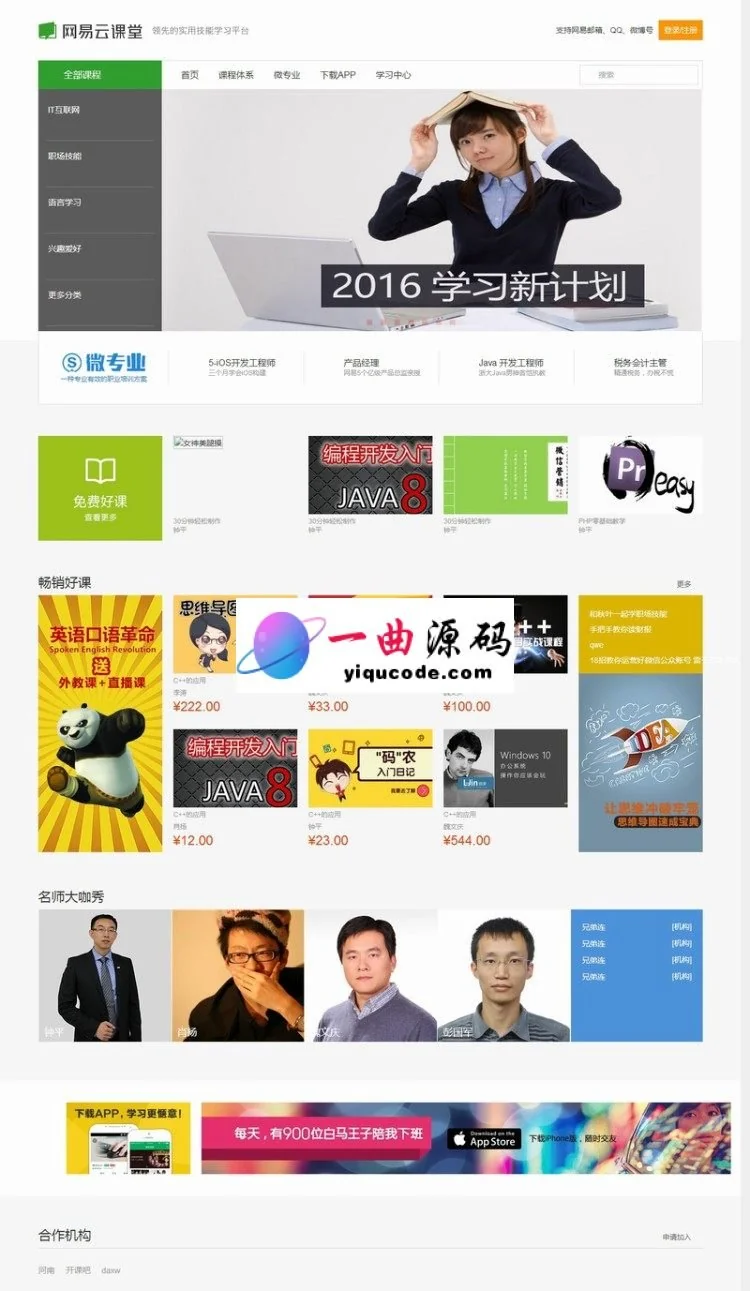Open the 下载APP nav item
The height and width of the screenshot is (1291, 750).
[337, 75]
